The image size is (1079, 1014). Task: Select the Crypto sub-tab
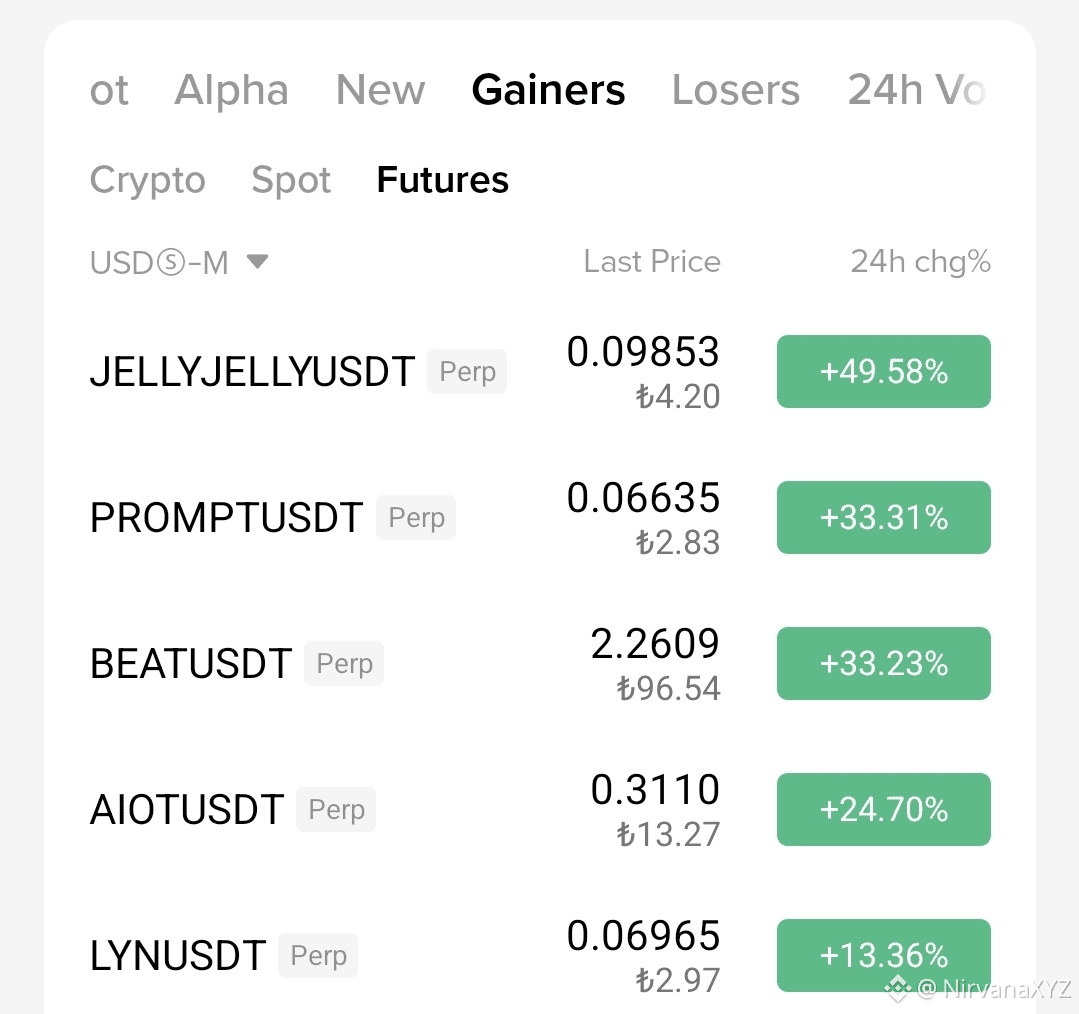(147, 181)
